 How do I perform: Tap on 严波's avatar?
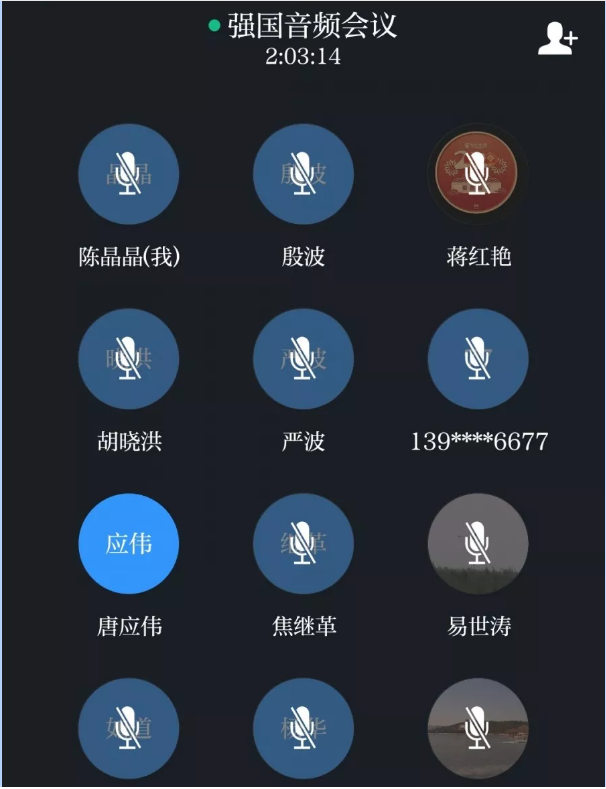(x=303, y=359)
